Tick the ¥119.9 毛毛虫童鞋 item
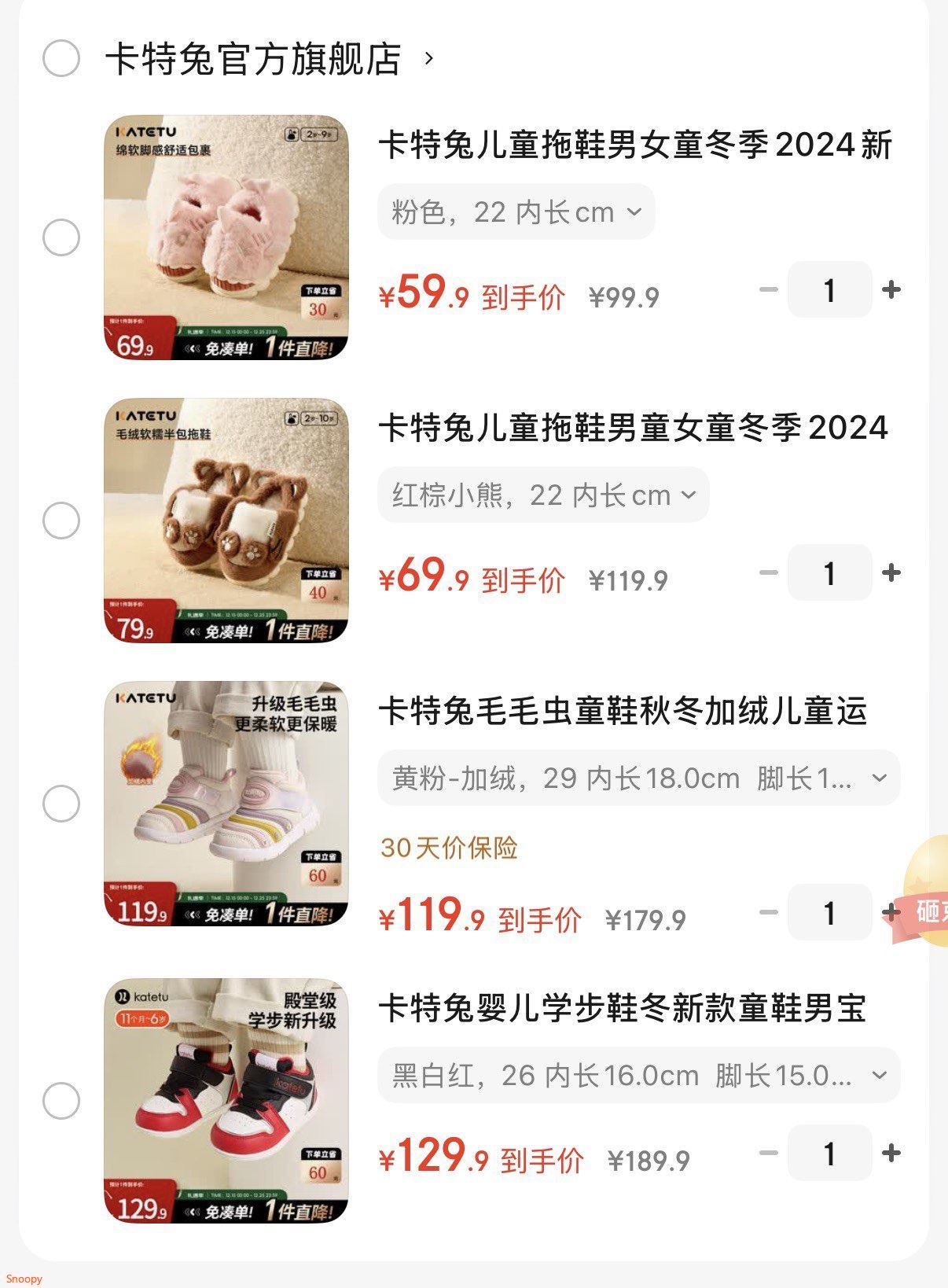The image size is (948, 1288). click(x=61, y=804)
